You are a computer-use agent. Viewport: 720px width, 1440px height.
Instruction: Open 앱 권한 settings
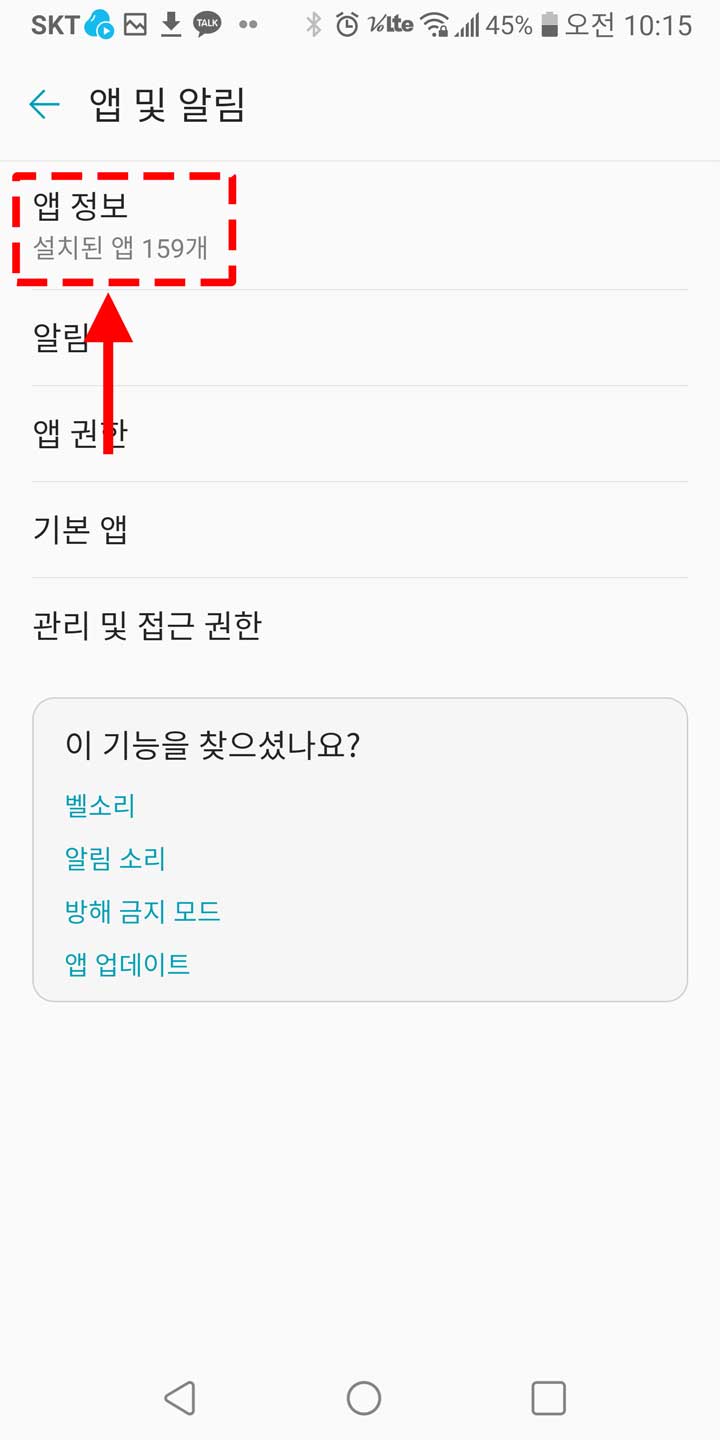pyautogui.click(x=360, y=434)
